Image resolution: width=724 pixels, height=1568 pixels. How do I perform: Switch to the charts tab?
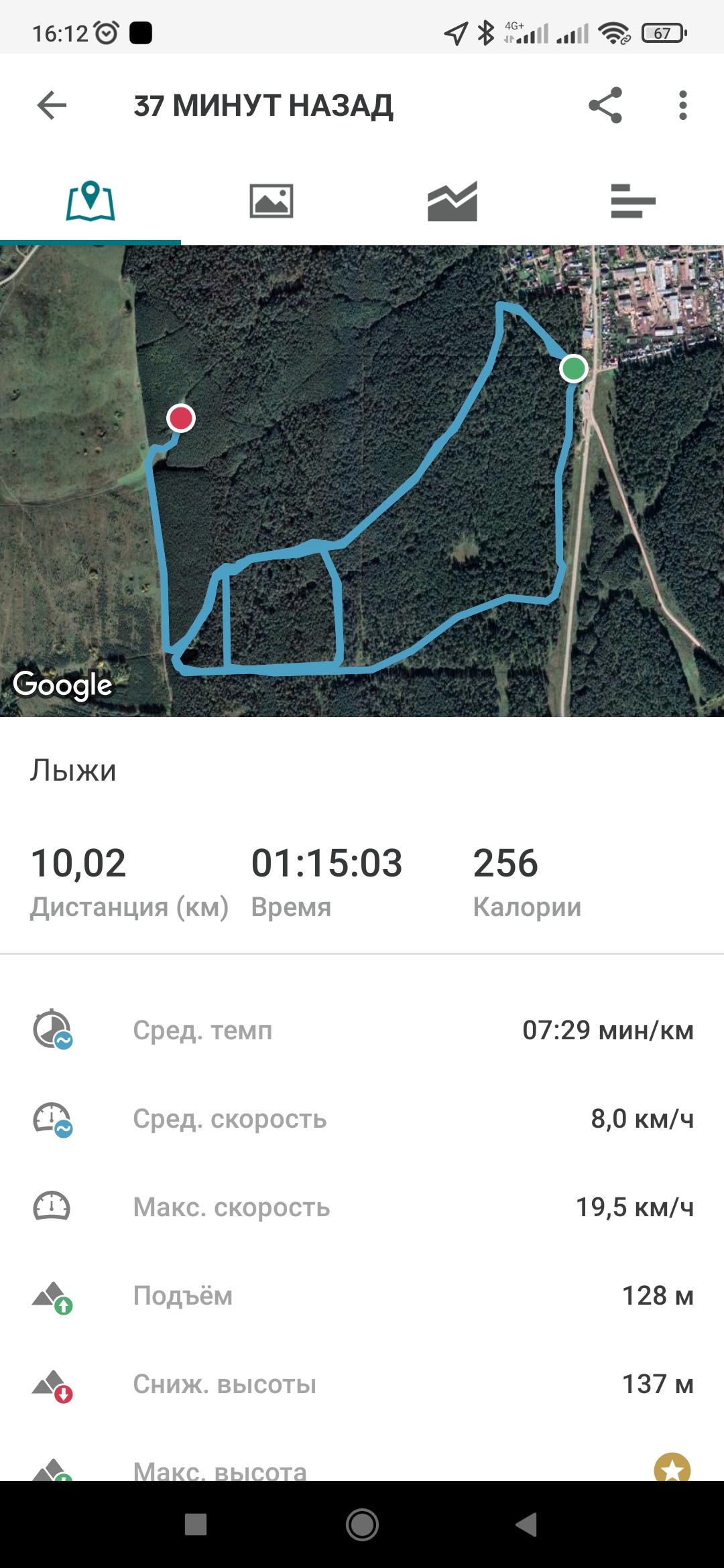point(452,201)
